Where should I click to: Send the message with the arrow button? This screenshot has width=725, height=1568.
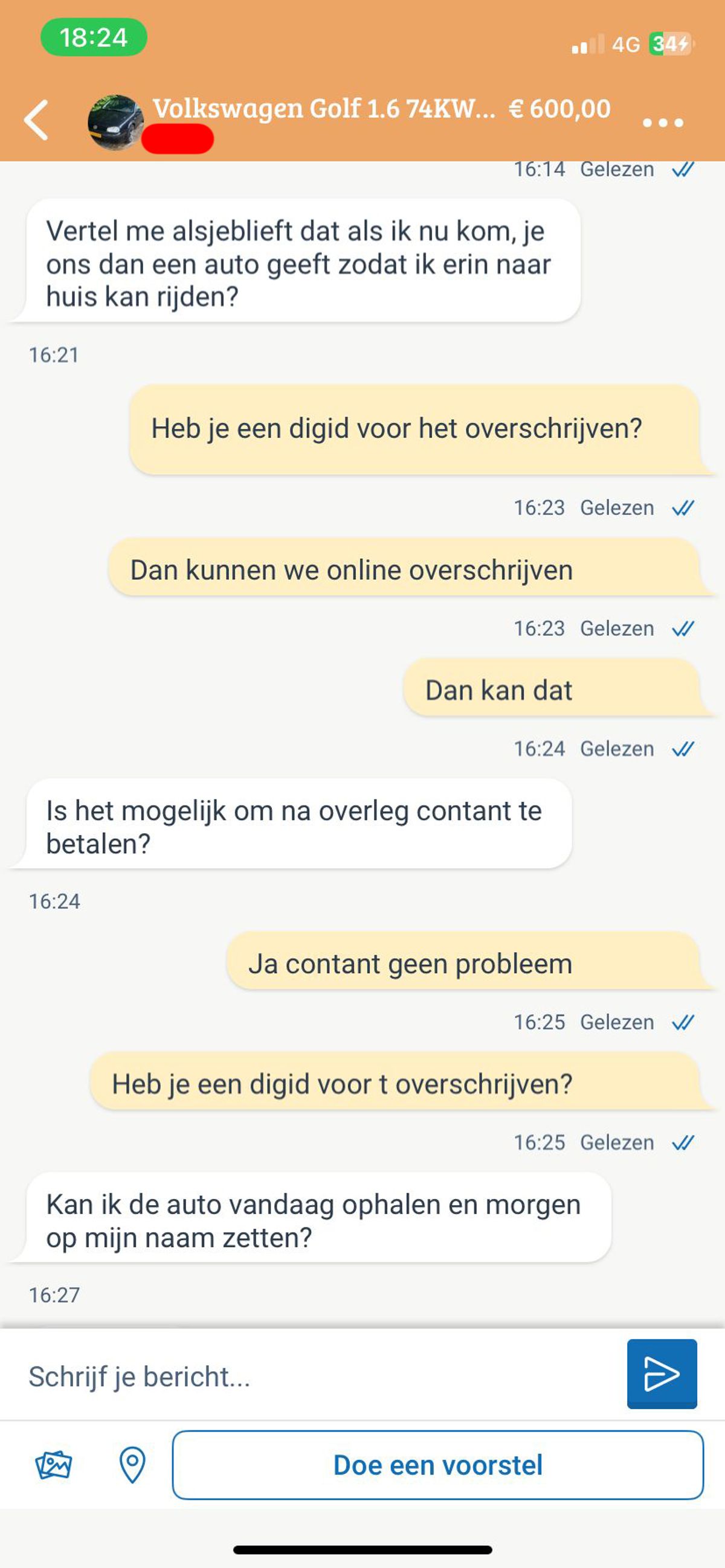pos(662,1374)
